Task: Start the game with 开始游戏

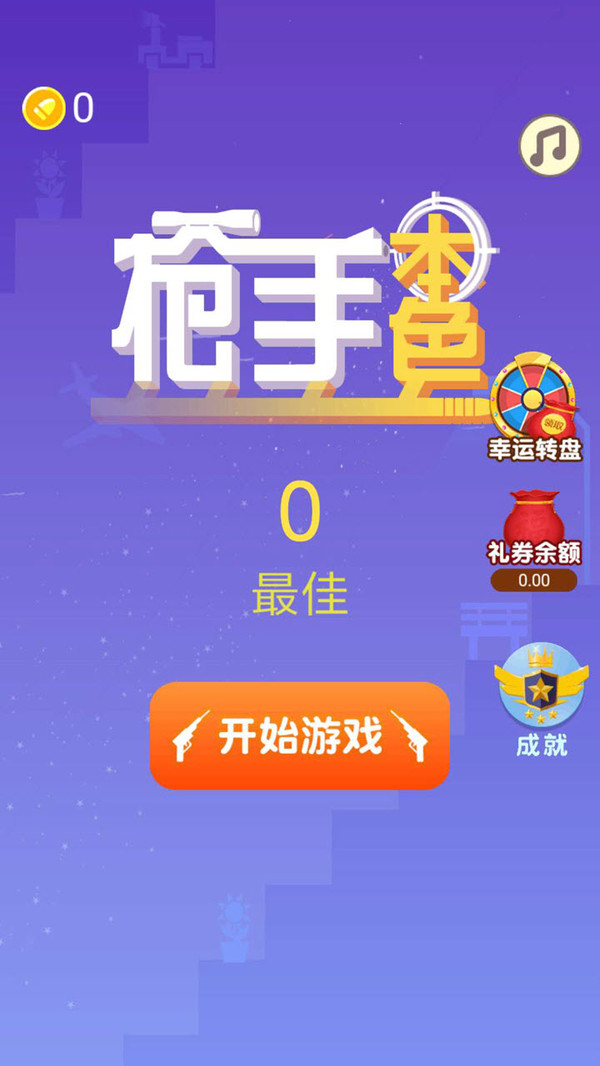Action: pos(299,737)
